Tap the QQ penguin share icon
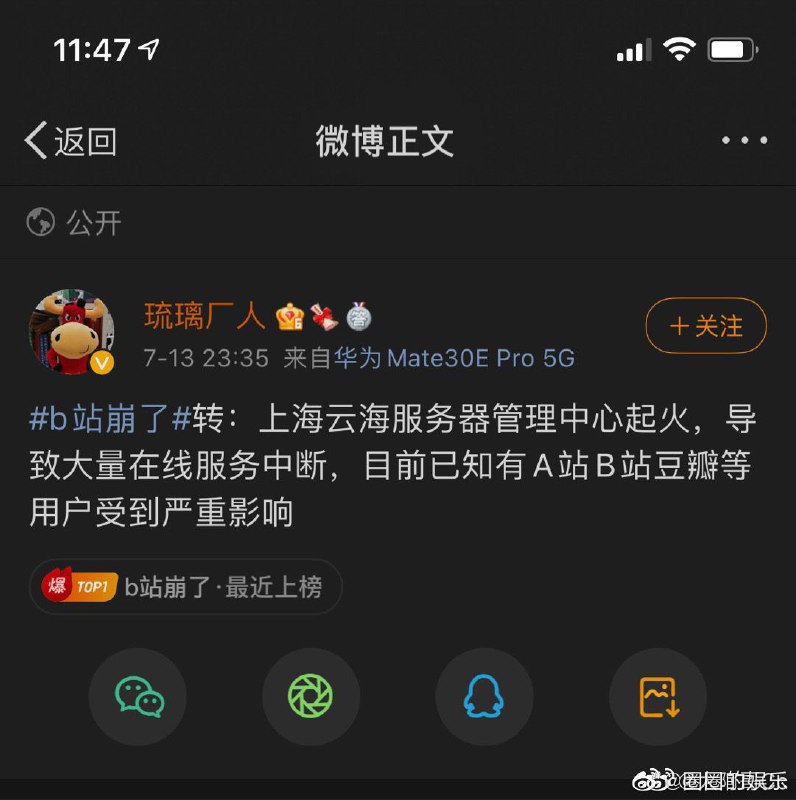 click(x=484, y=697)
